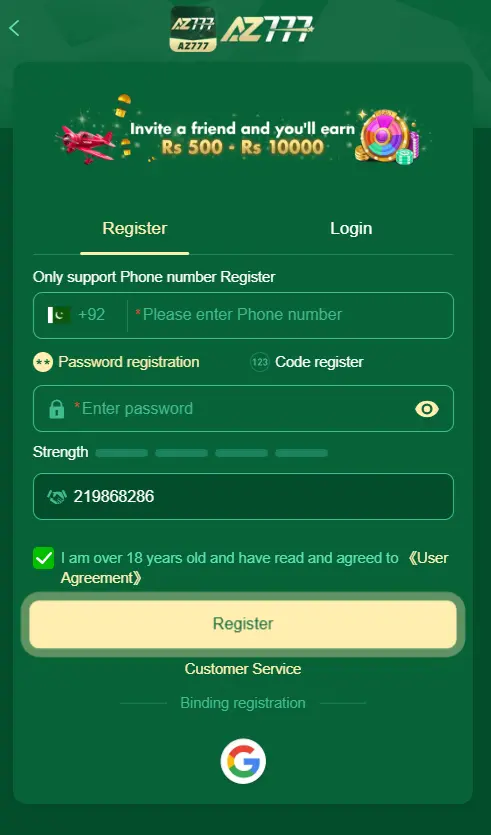The image size is (491, 835).
Task: Focus the phone number field
Action: pyautogui.click(x=291, y=315)
